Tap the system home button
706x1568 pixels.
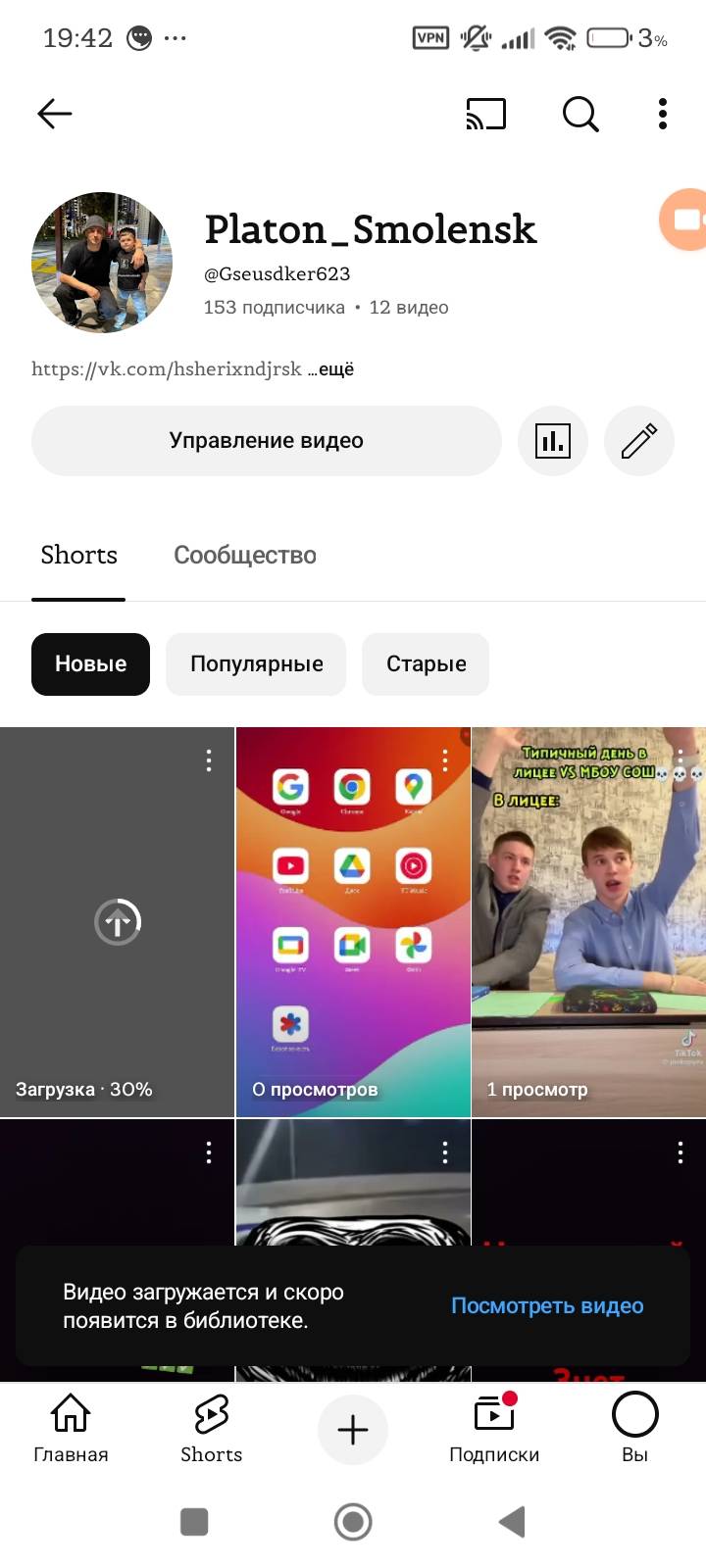(x=353, y=1522)
